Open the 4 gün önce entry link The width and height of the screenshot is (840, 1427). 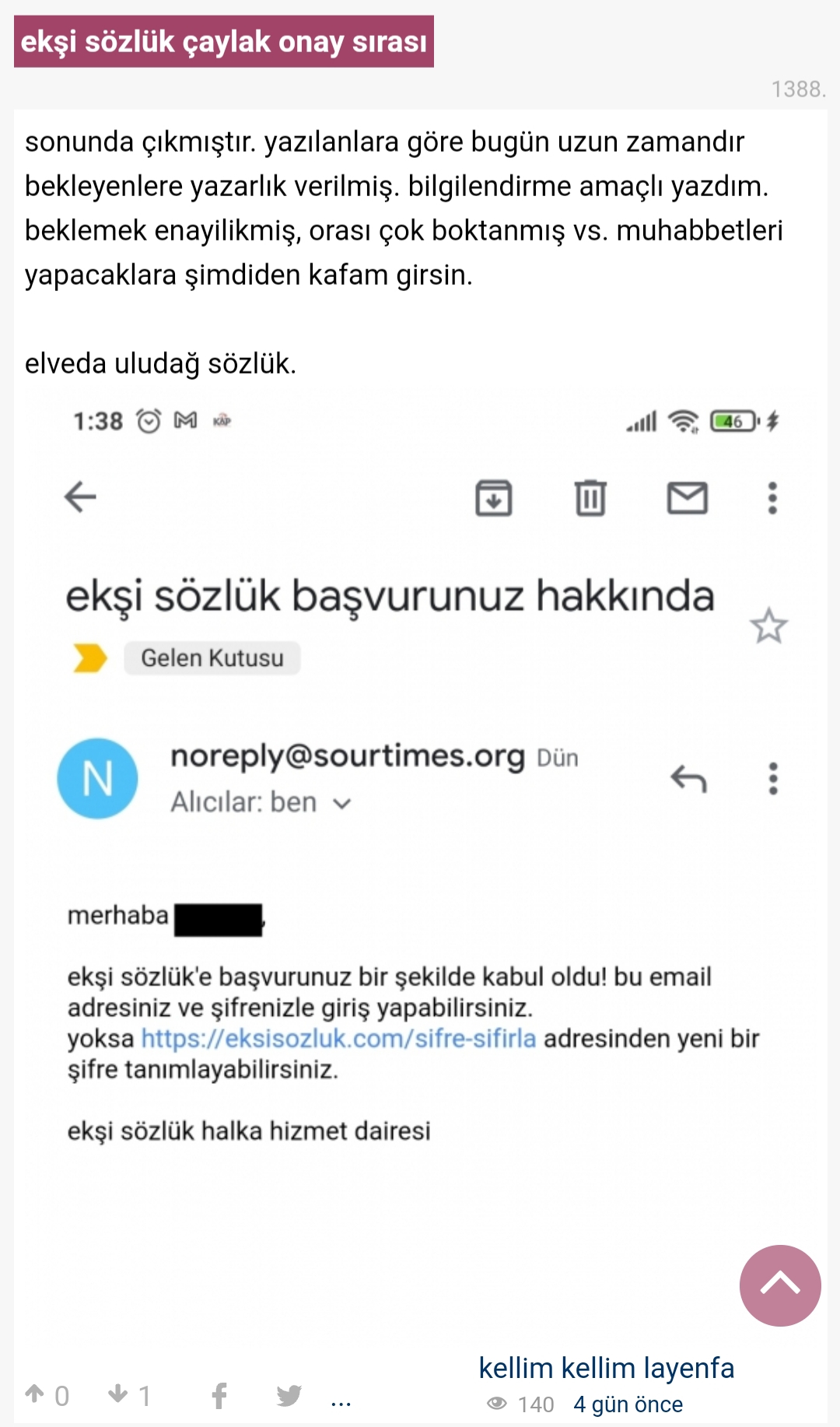628,1404
